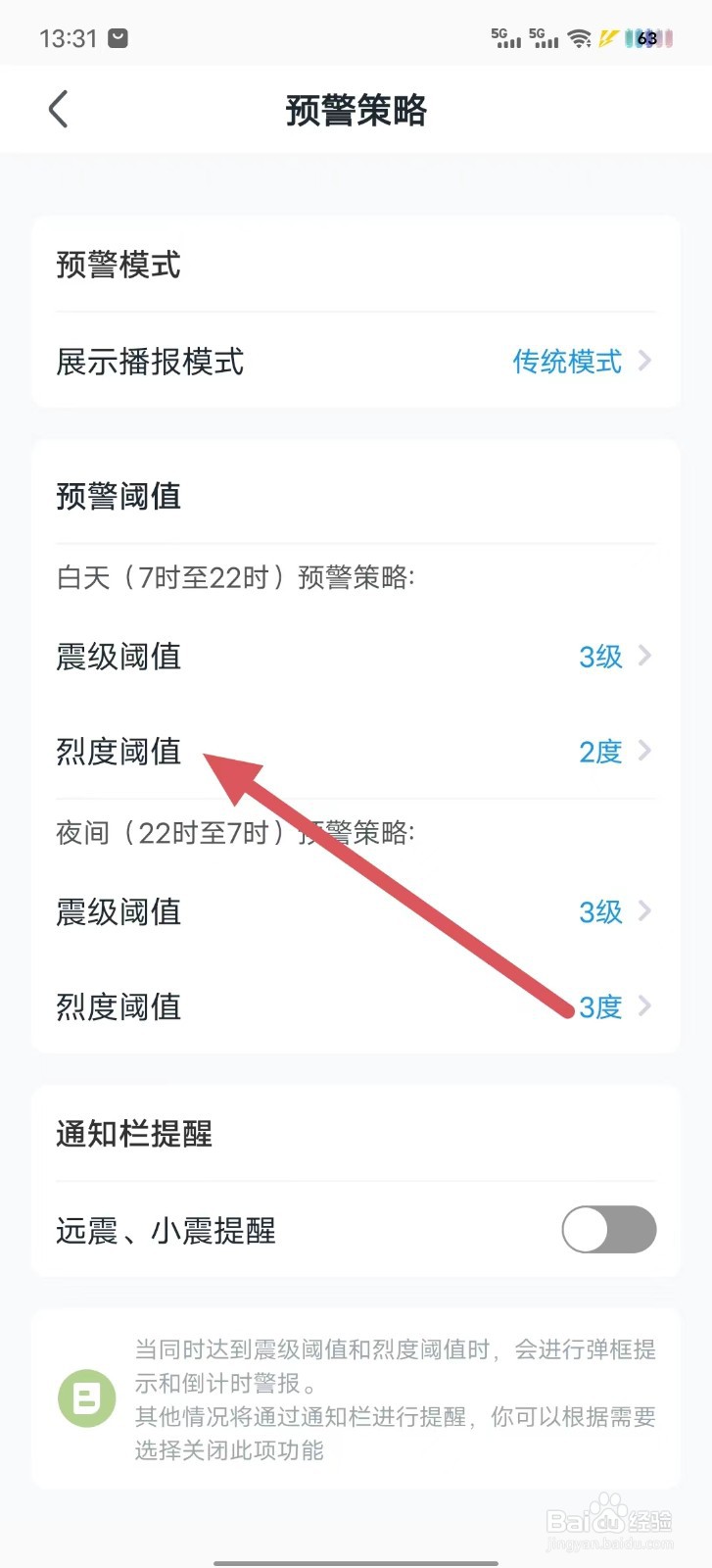Select the 传统模式 option link
The image size is (712, 1568).
tap(568, 362)
